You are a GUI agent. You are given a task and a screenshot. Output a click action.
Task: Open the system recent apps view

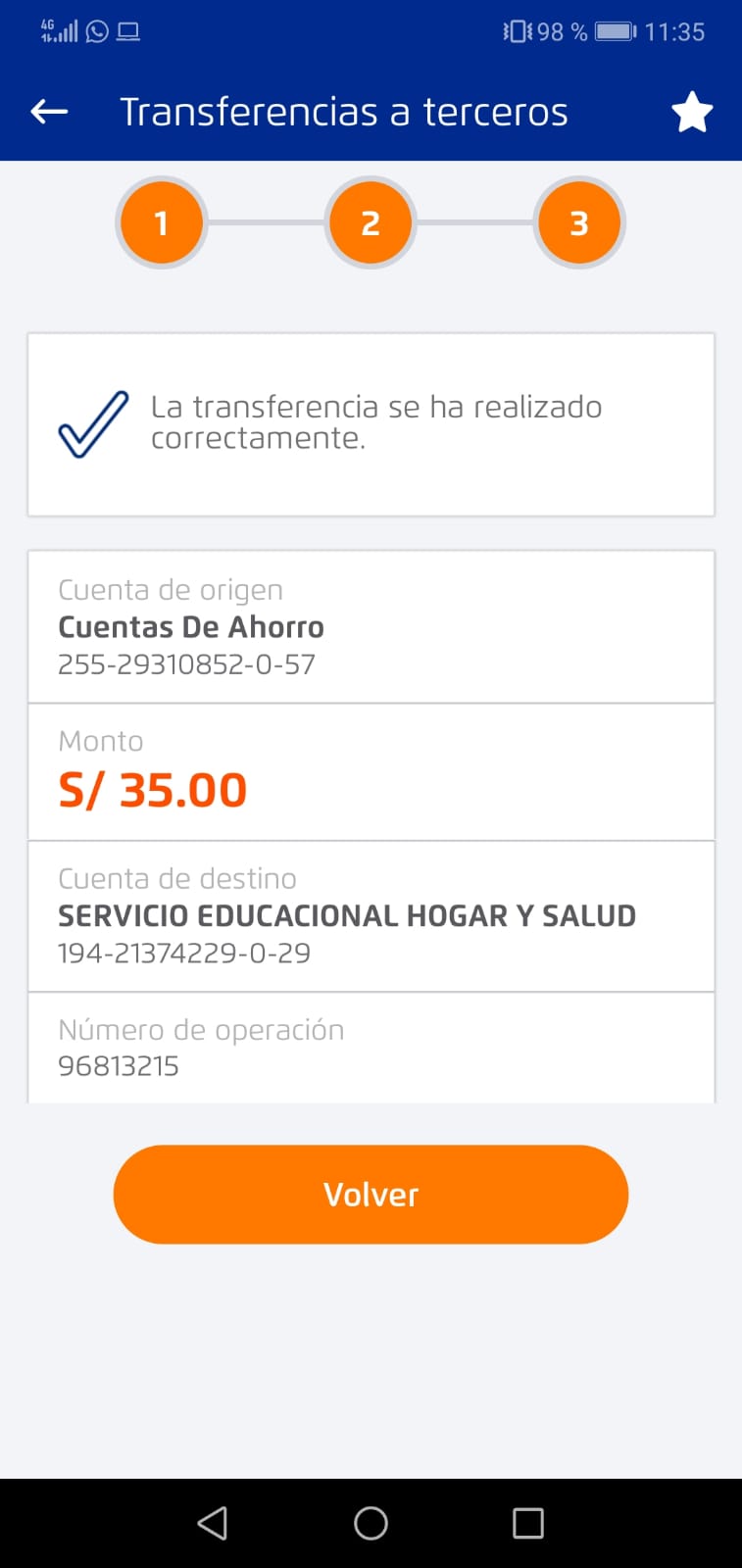point(527,1523)
